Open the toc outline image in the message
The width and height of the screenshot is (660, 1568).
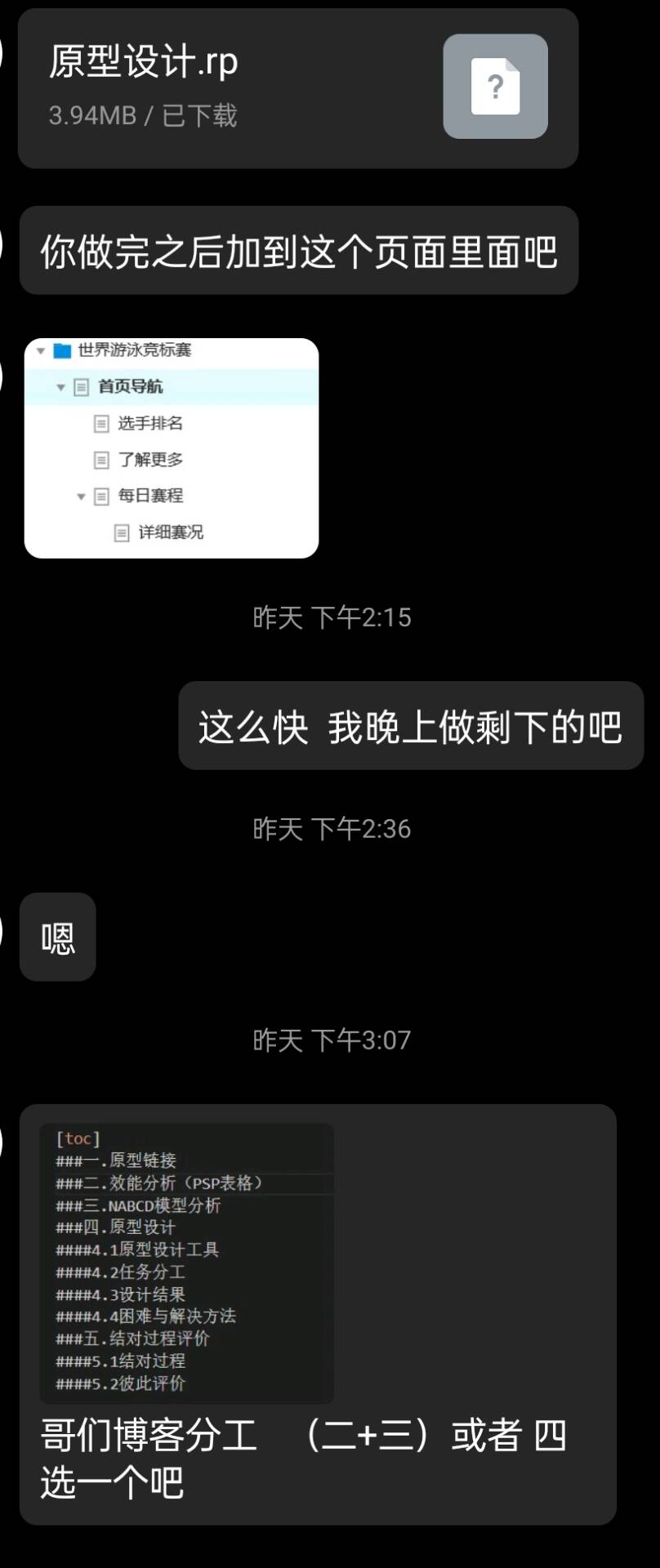[187, 1262]
